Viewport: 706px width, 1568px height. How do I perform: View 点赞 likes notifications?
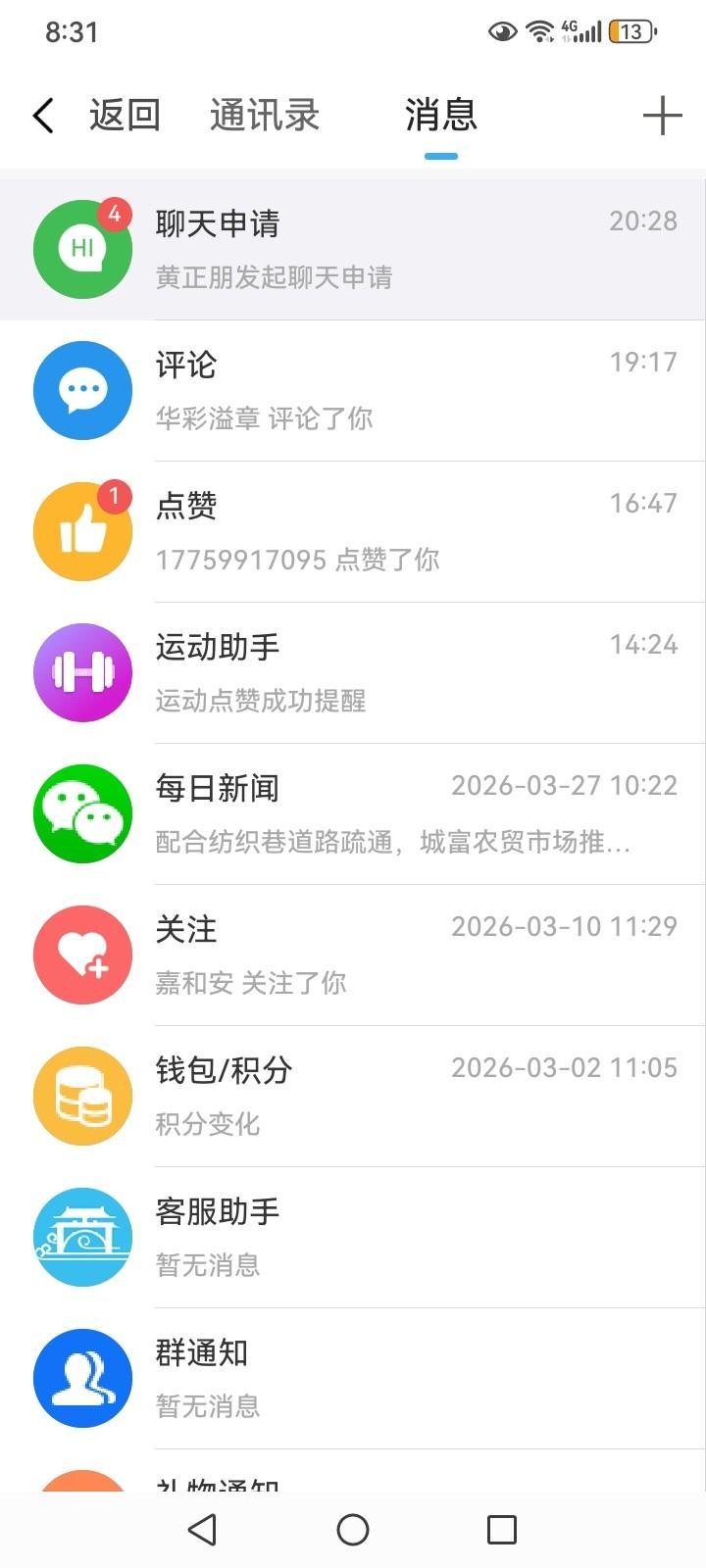353,531
